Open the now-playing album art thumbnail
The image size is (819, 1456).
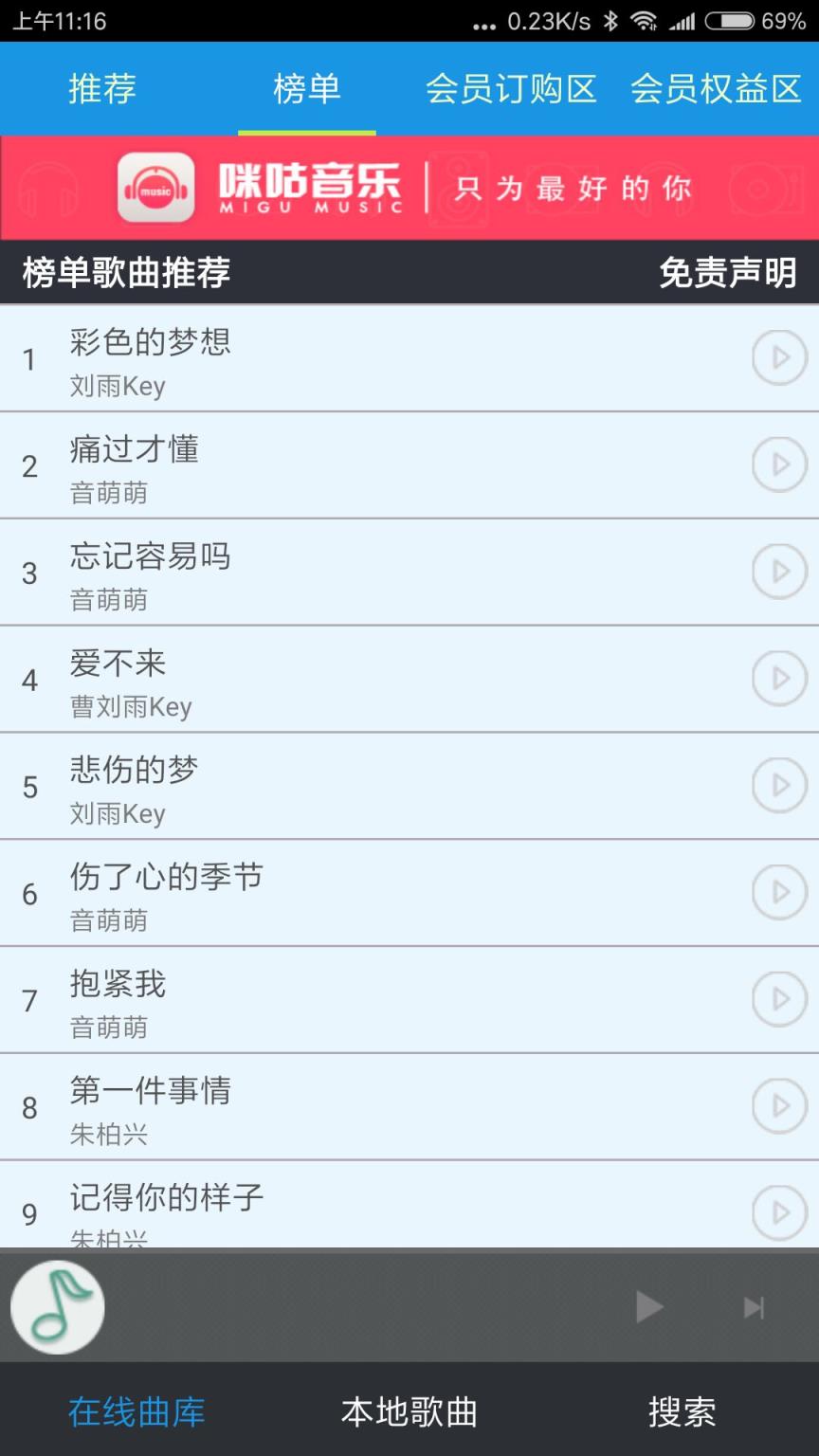(x=57, y=1306)
